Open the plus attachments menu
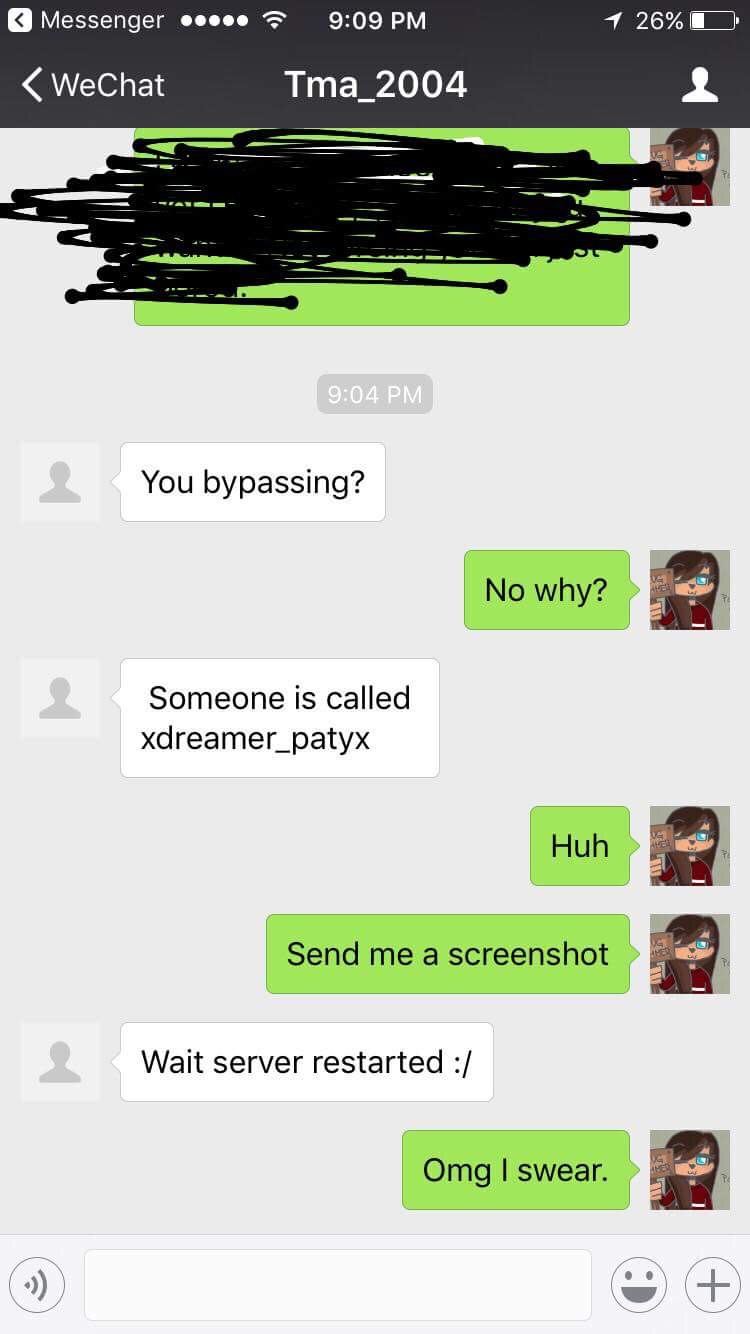 pyautogui.click(x=712, y=1284)
